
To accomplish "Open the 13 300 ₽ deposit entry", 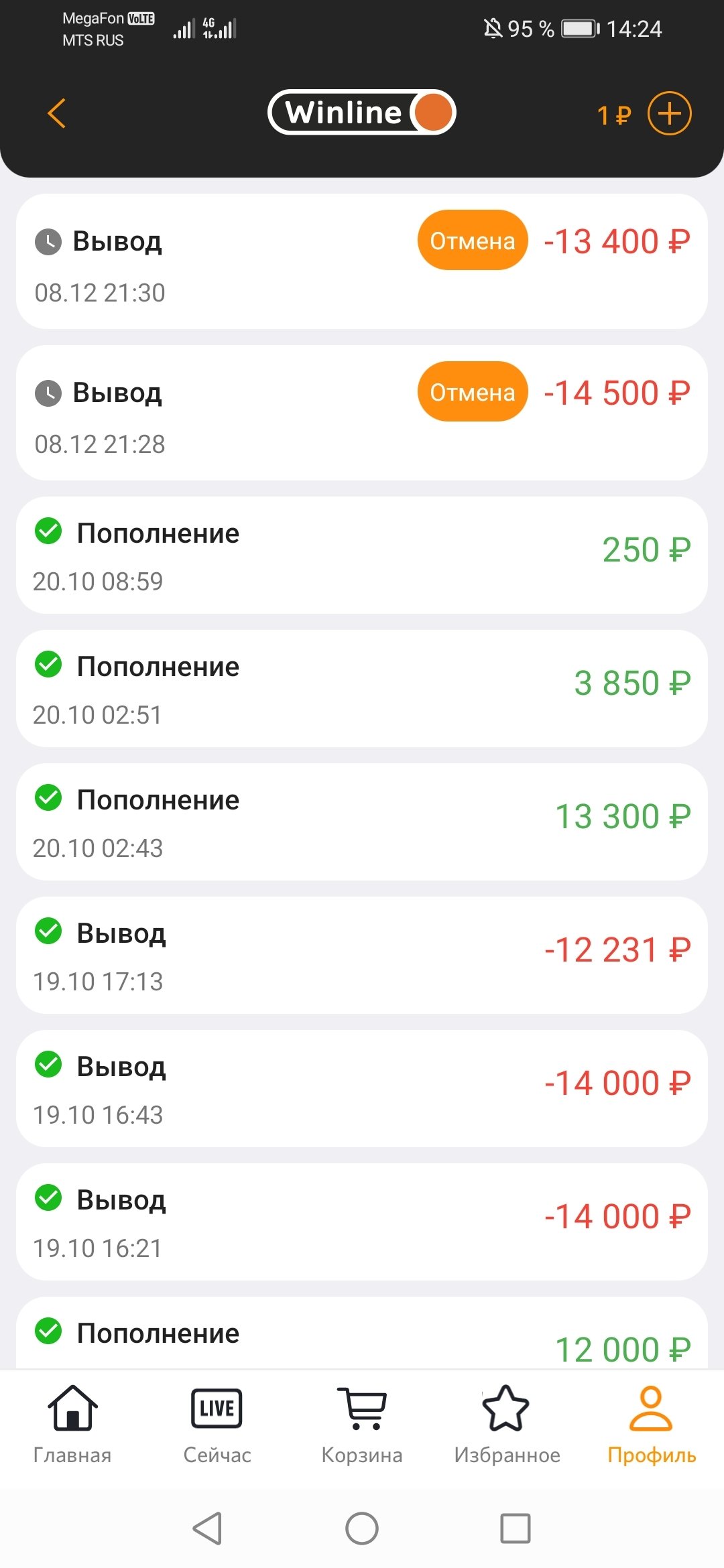I will click(x=362, y=822).
